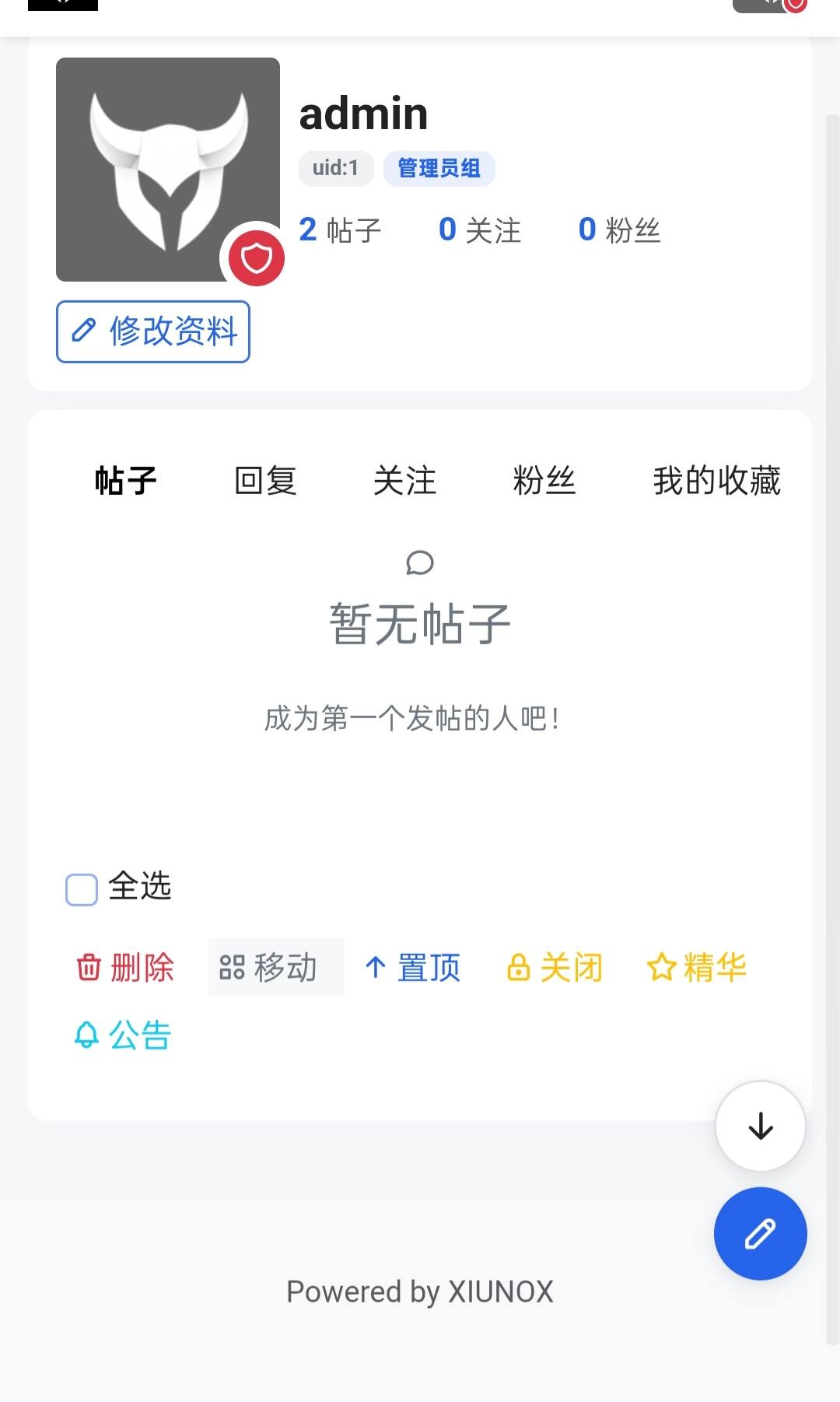Tap the scroll-down arrow floating button
This screenshot has height=1402, width=840.
click(x=761, y=1126)
